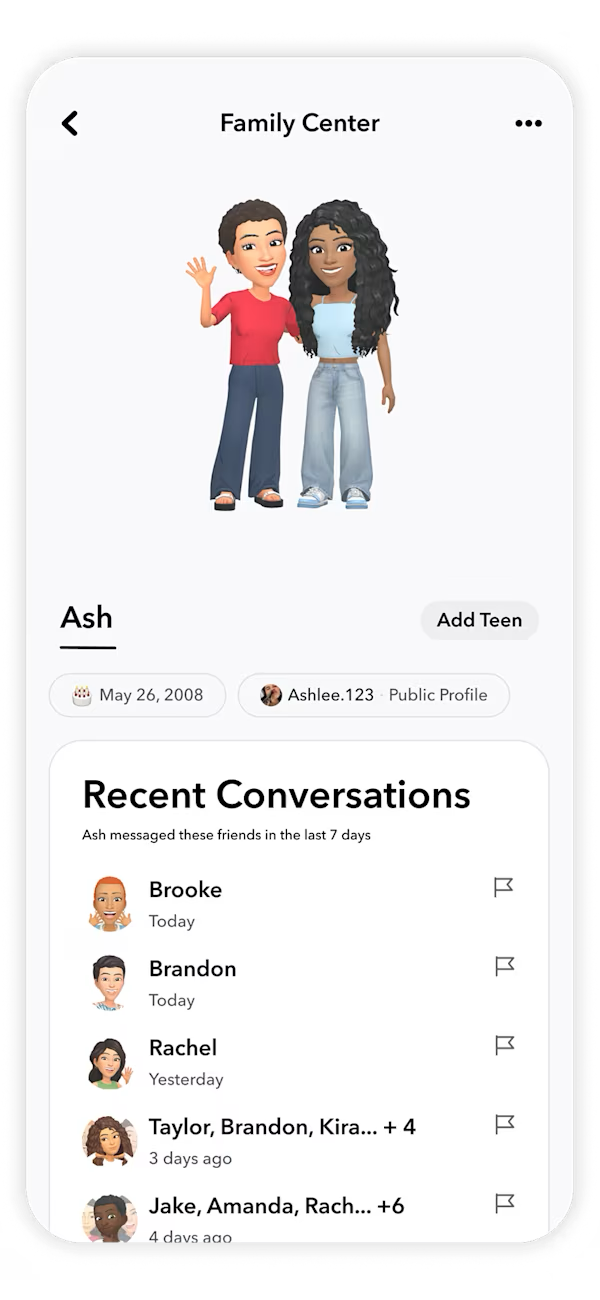
Task: Select the Ash tab
Action: pos(87,618)
